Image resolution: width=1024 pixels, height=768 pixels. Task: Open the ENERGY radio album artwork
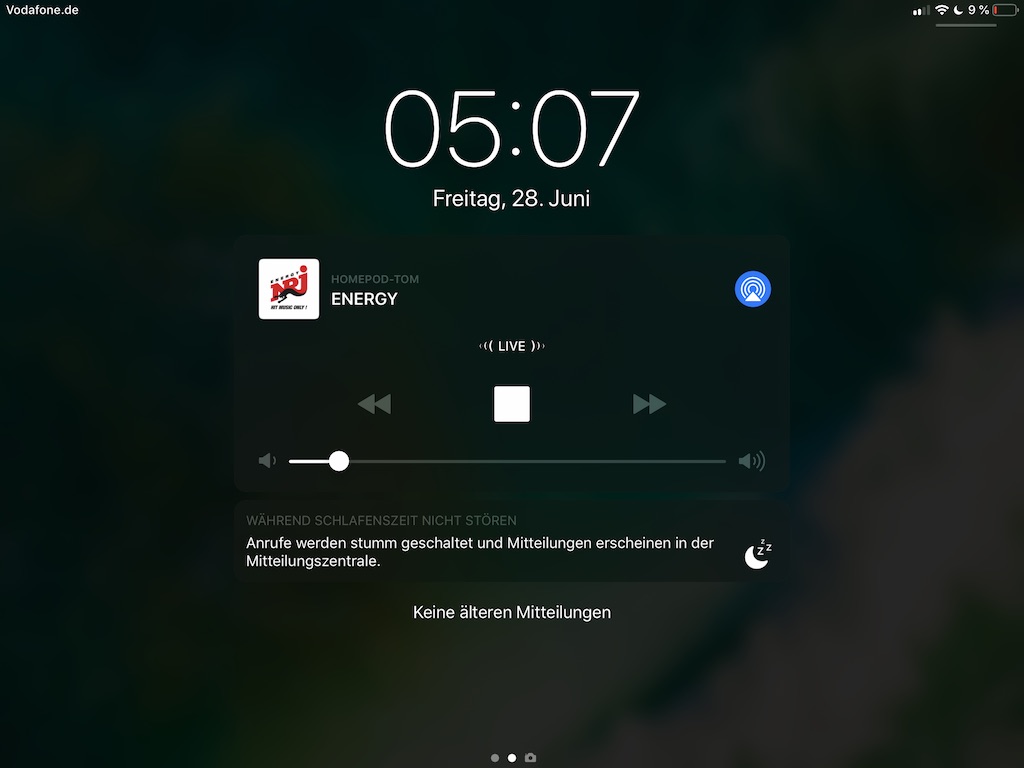pos(289,289)
